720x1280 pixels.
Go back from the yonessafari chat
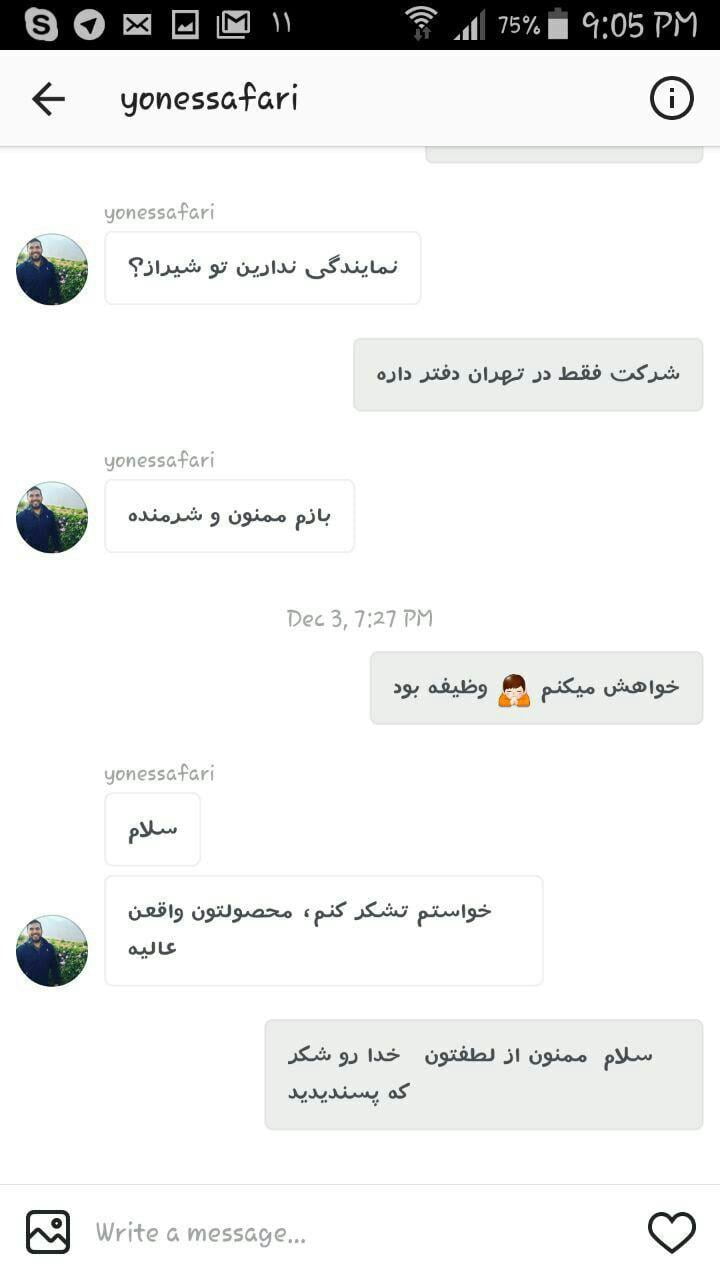click(48, 99)
